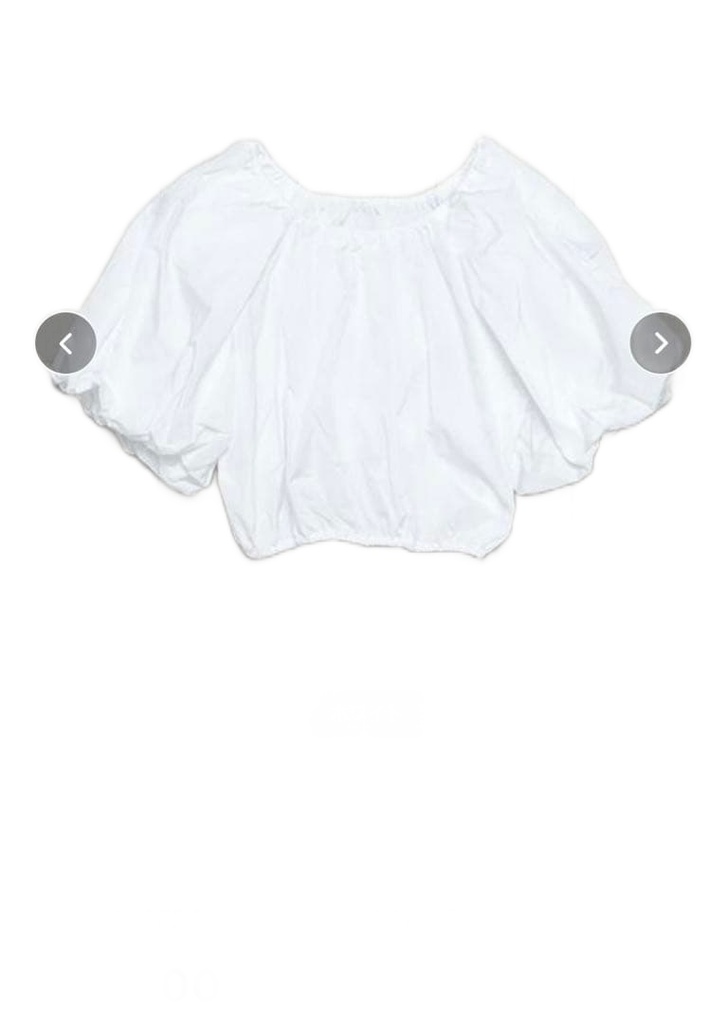Image resolution: width=726 pixels, height=1024 pixels.
Task: Show the next product image
Action: tap(660, 343)
